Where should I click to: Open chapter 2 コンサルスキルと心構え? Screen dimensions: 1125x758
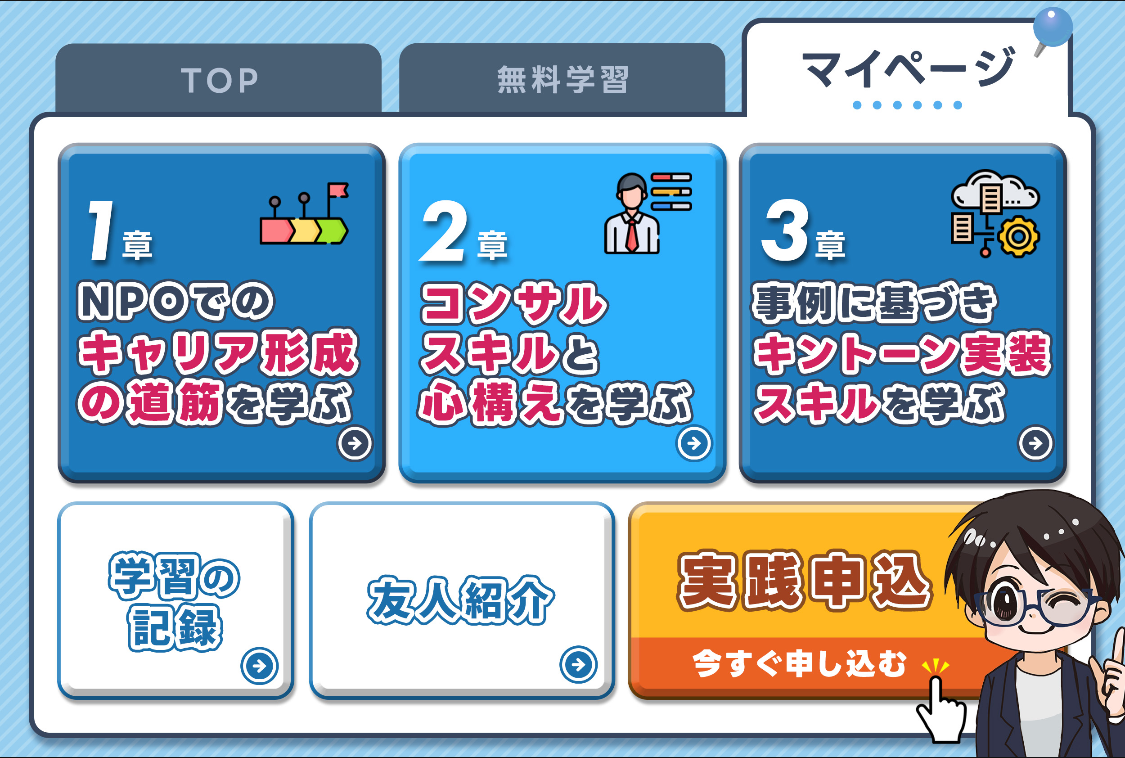(562, 313)
